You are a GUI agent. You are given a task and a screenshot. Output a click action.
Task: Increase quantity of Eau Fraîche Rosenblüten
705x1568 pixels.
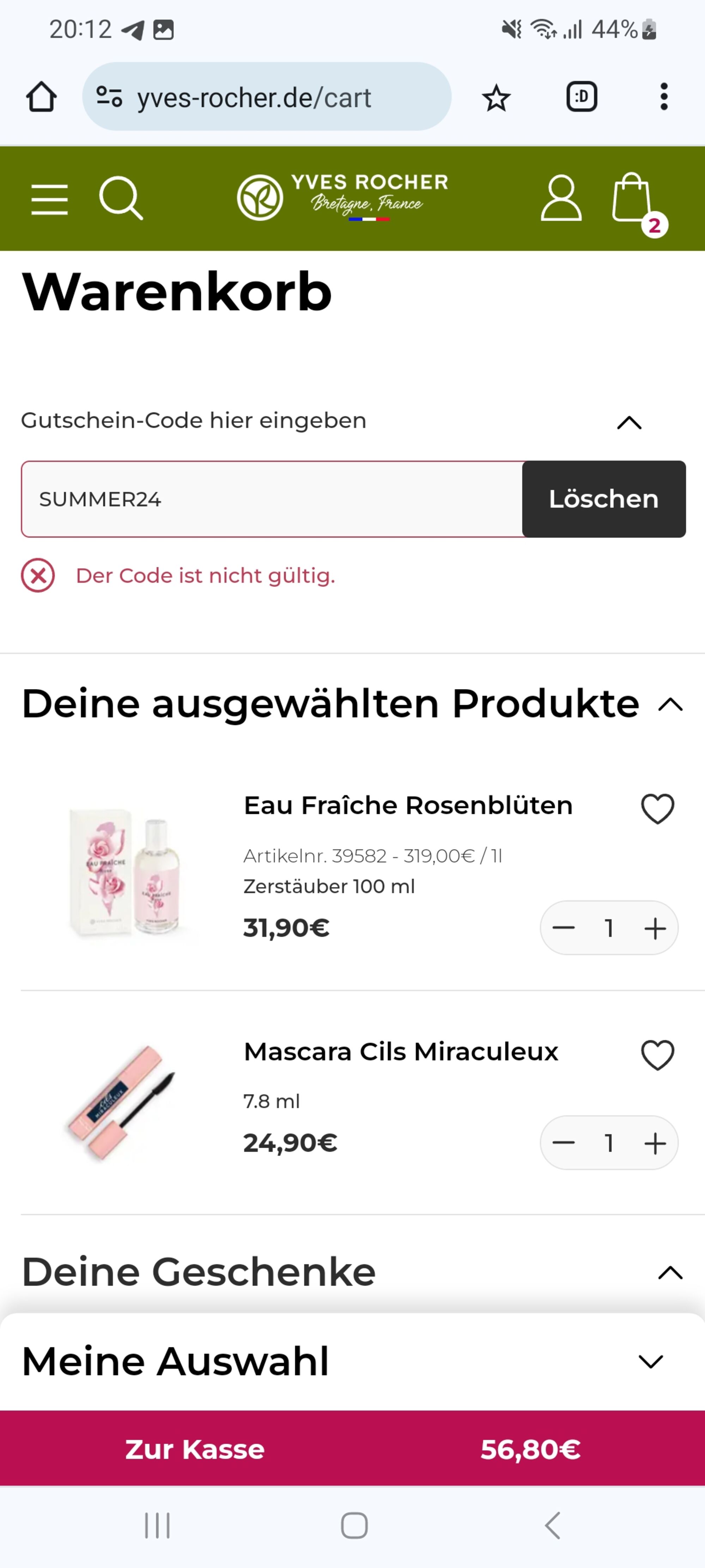pos(655,928)
